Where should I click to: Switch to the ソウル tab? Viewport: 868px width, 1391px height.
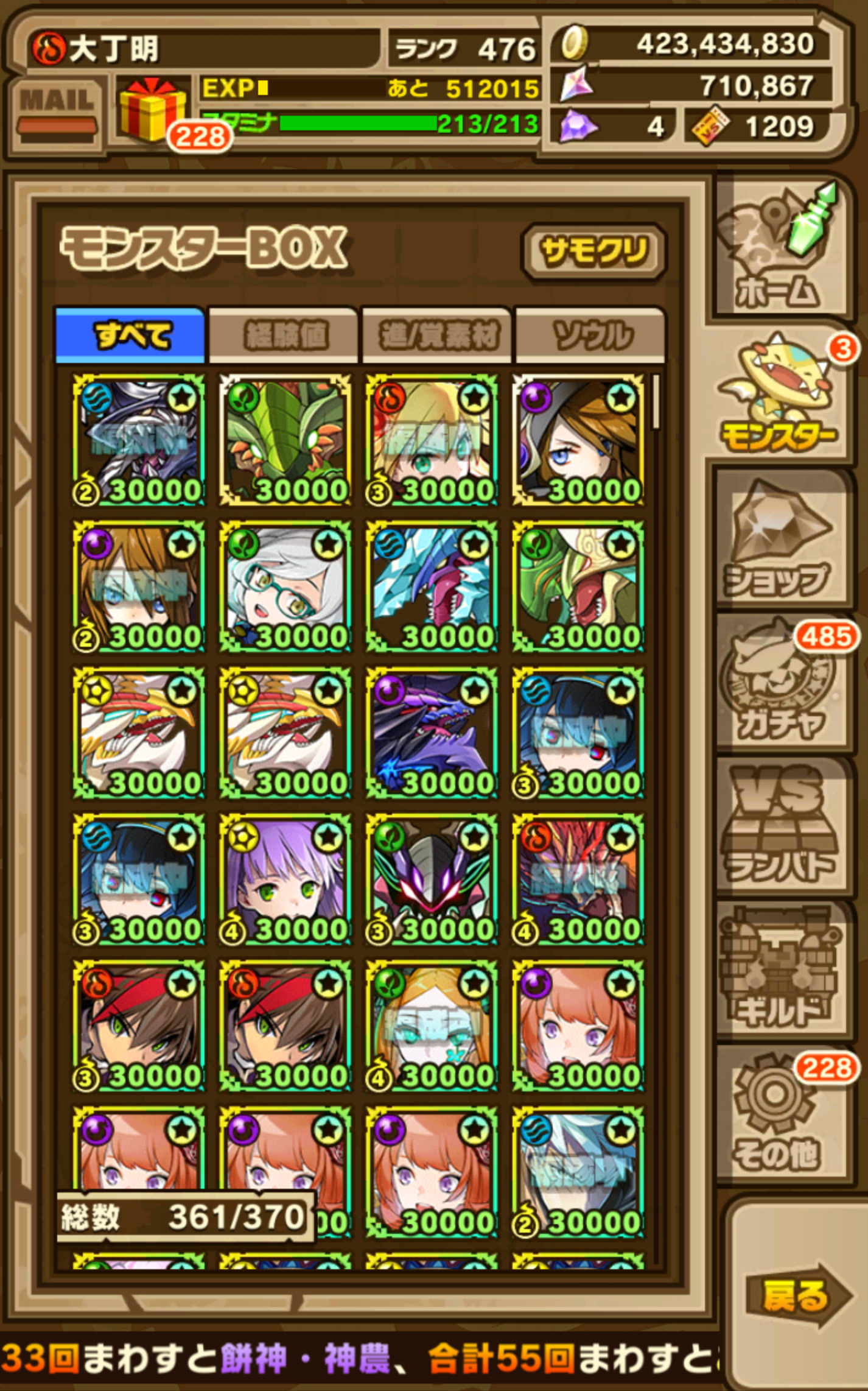(x=590, y=335)
